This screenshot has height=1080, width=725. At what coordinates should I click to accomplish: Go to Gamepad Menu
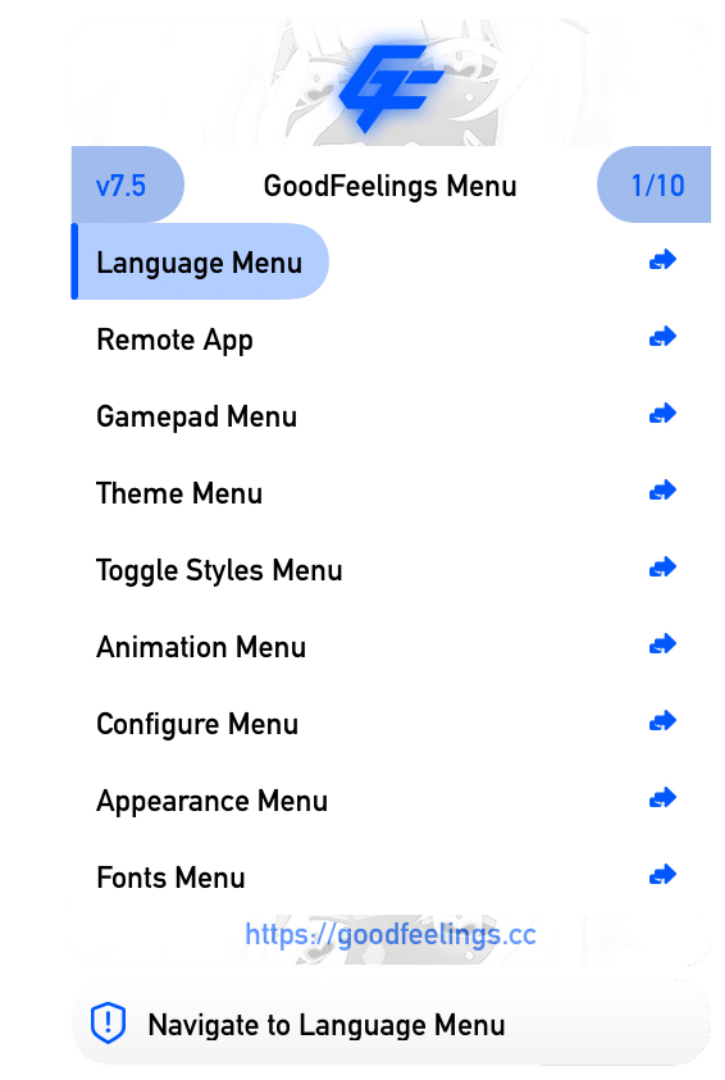tap(197, 416)
